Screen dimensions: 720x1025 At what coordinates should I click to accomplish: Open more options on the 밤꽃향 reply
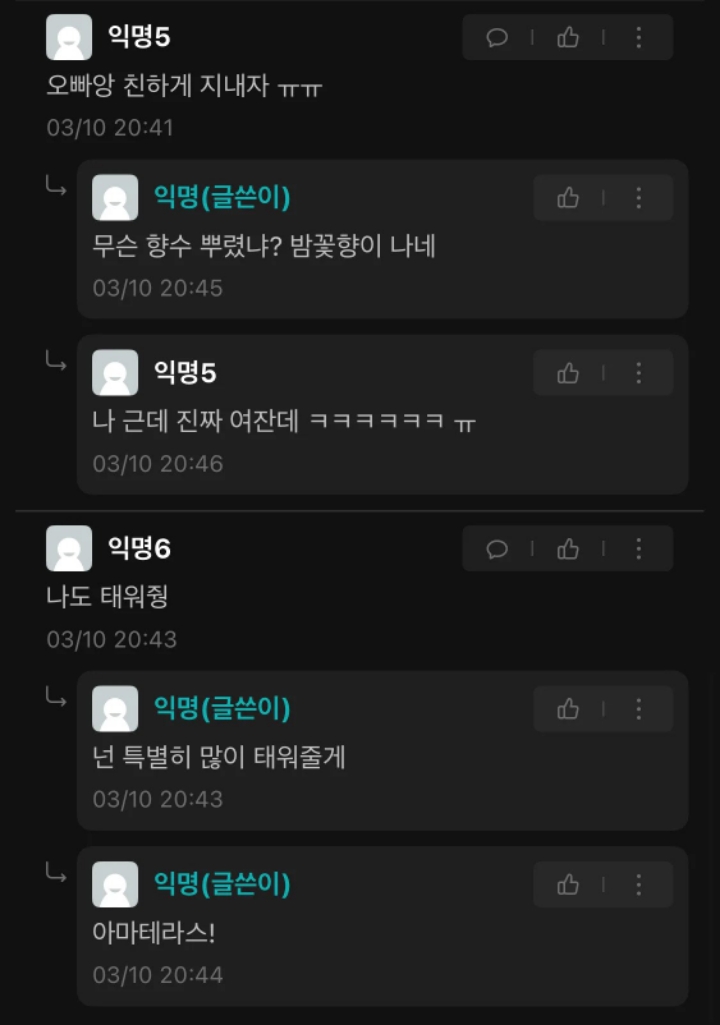(639, 198)
